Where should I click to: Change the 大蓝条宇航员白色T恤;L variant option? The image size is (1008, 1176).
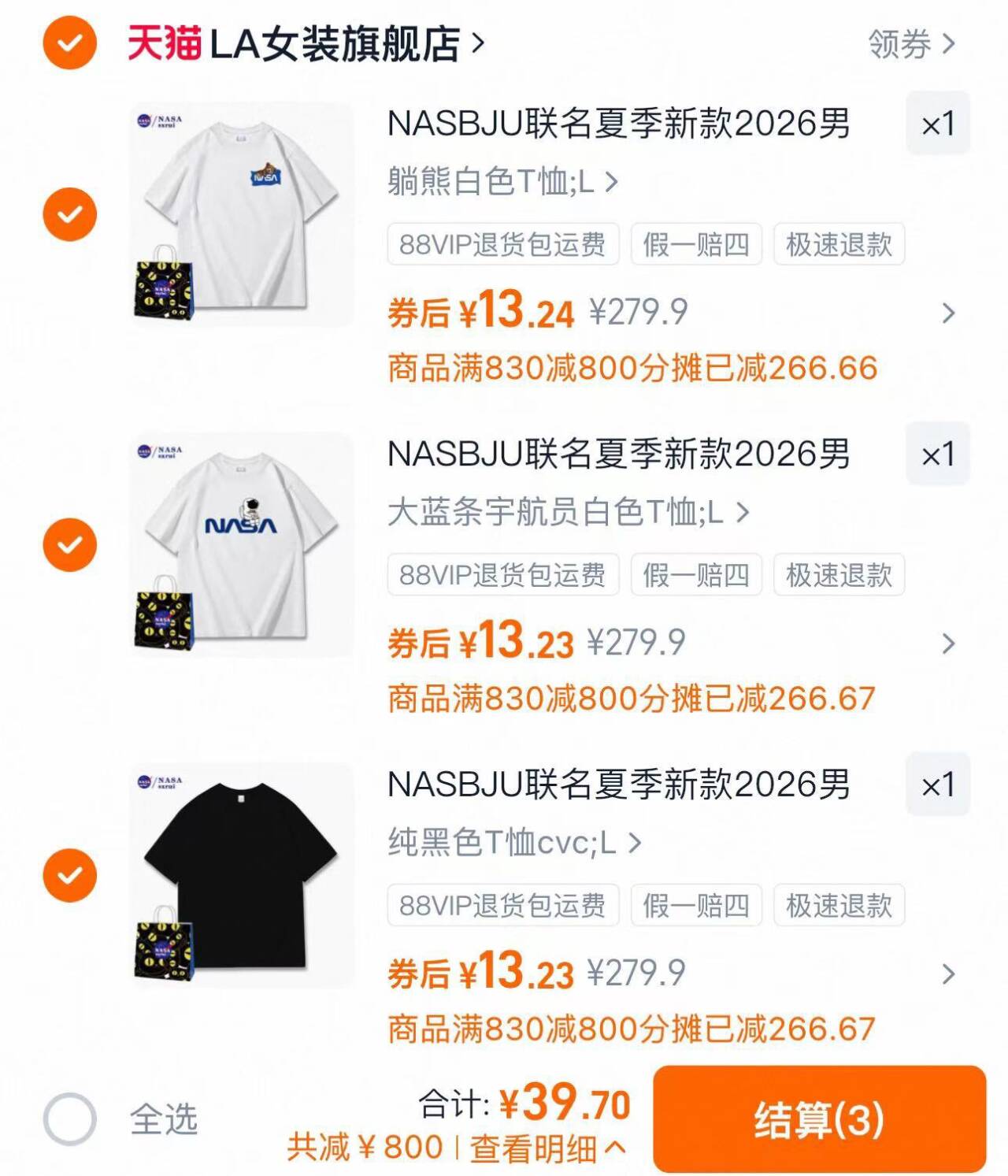[567, 514]
